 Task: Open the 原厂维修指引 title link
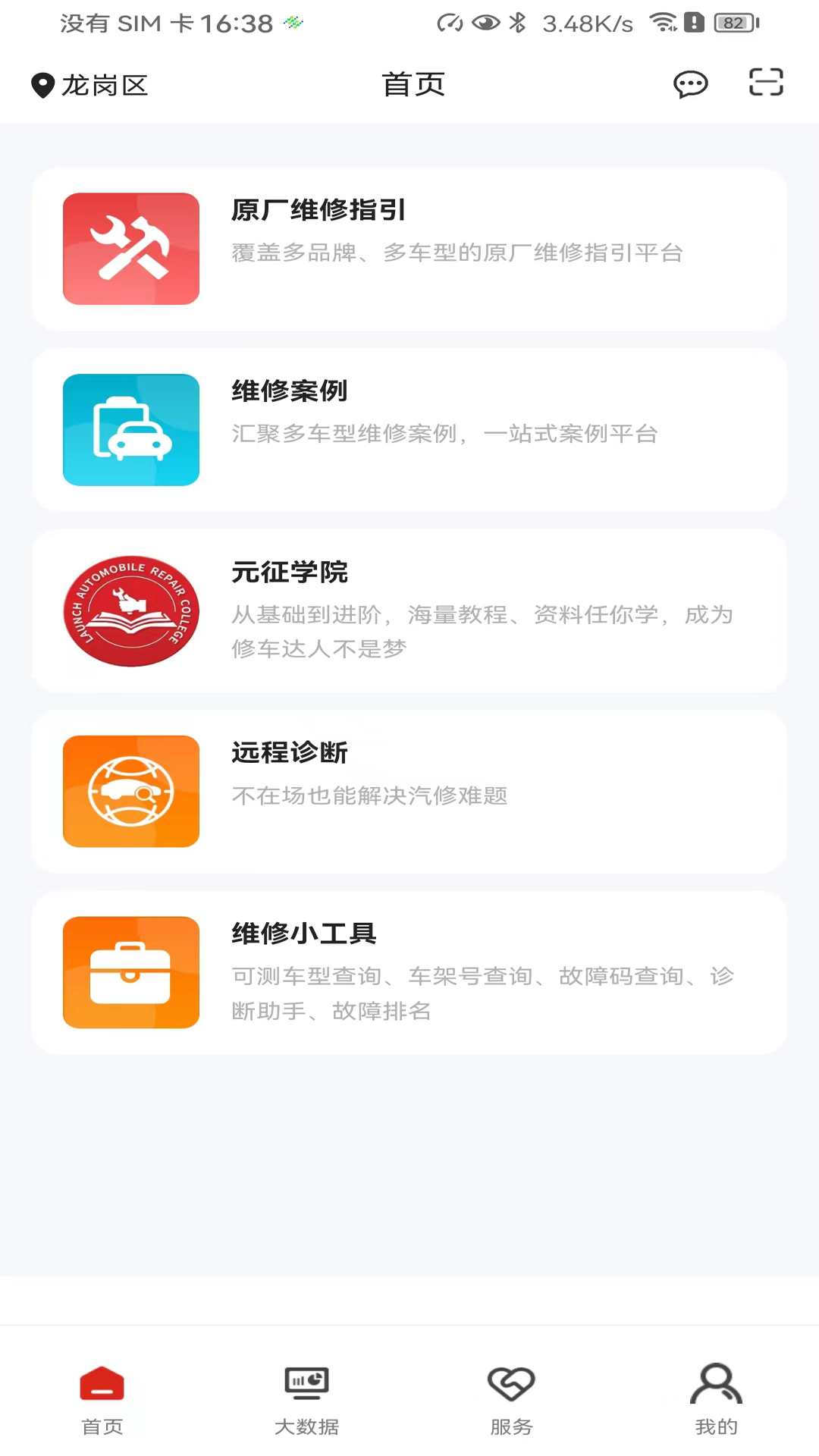tap(318, 210)
